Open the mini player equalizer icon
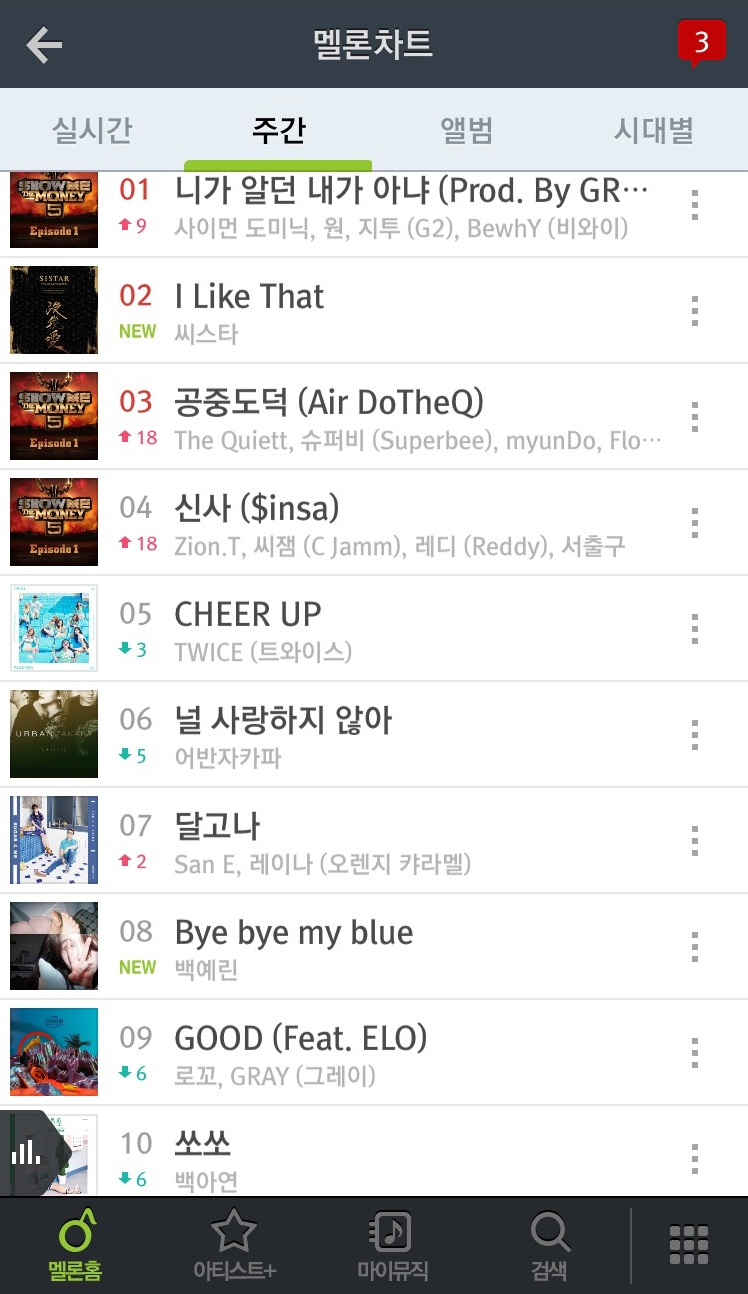748x1294 pixels. (26, 1152)
